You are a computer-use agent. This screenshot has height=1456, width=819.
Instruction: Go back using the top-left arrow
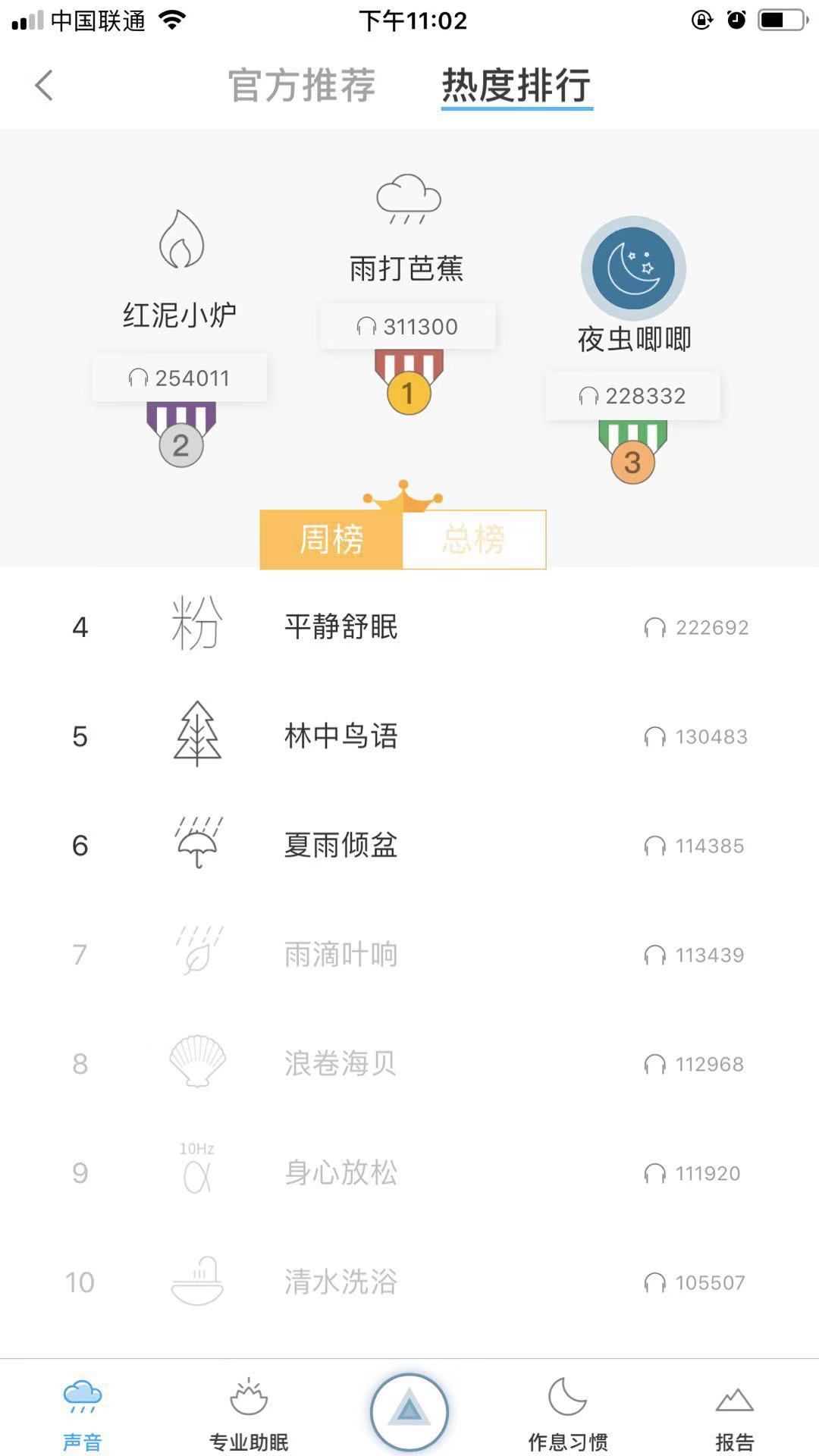(44, 85)
